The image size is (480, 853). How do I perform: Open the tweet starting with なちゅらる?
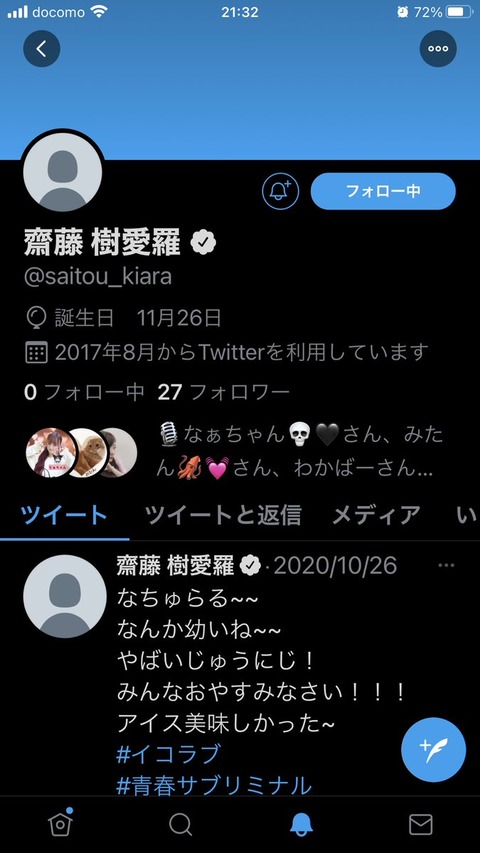pos(261,662)
